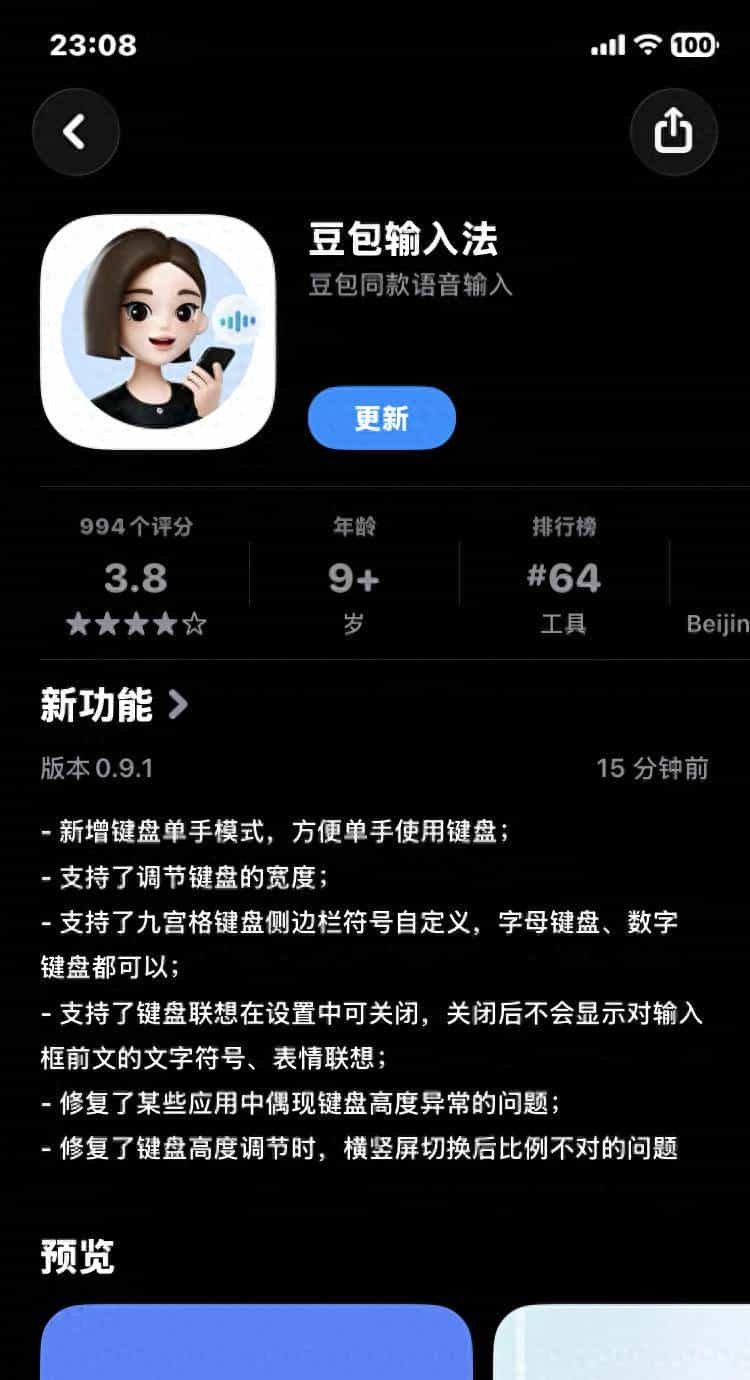Image resolution: width=750 pixels, height=1380 pixels.
Task: Open the #64 工具 chart ranking
Action: 563,578
